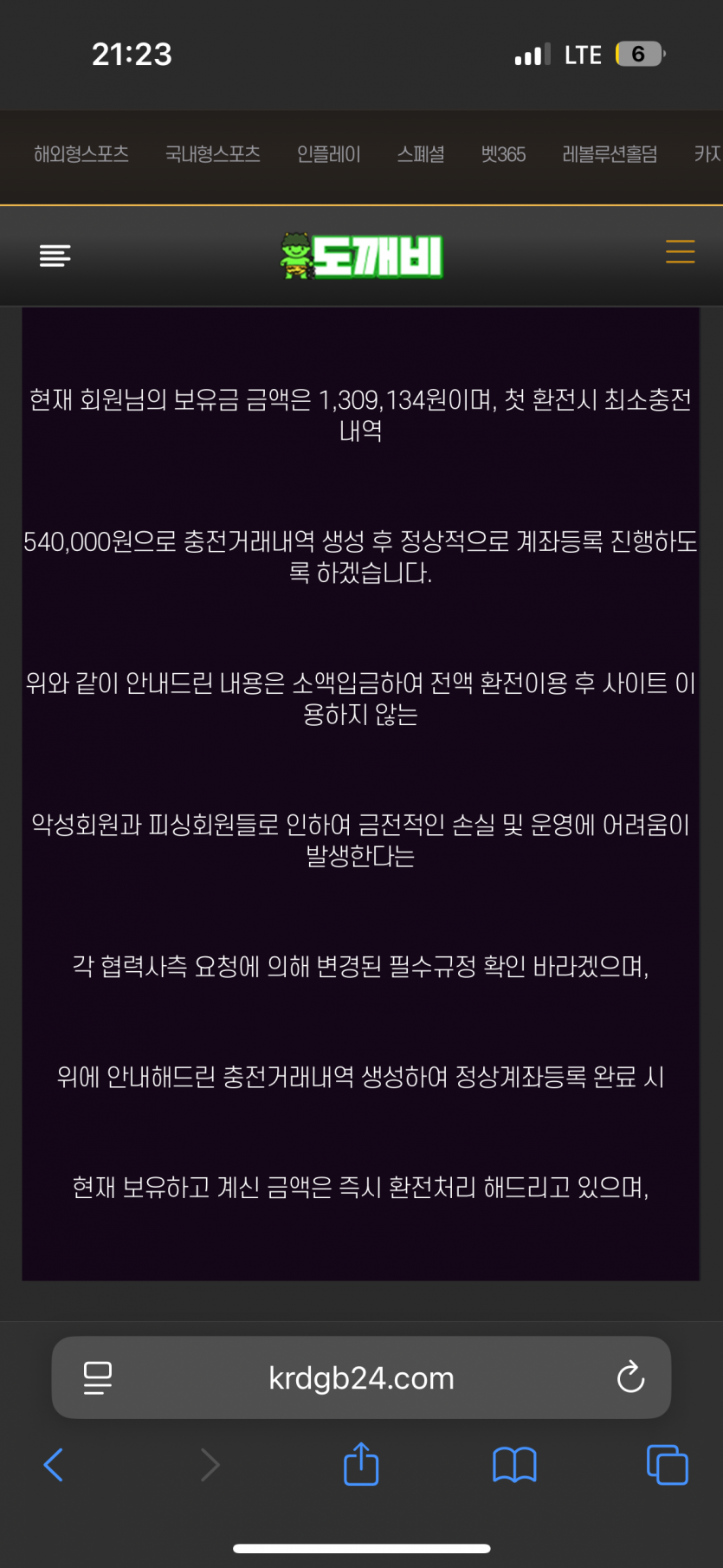The image size is (723, 1568).
Task: Open Safari page settings icon
Action: 98,1377
